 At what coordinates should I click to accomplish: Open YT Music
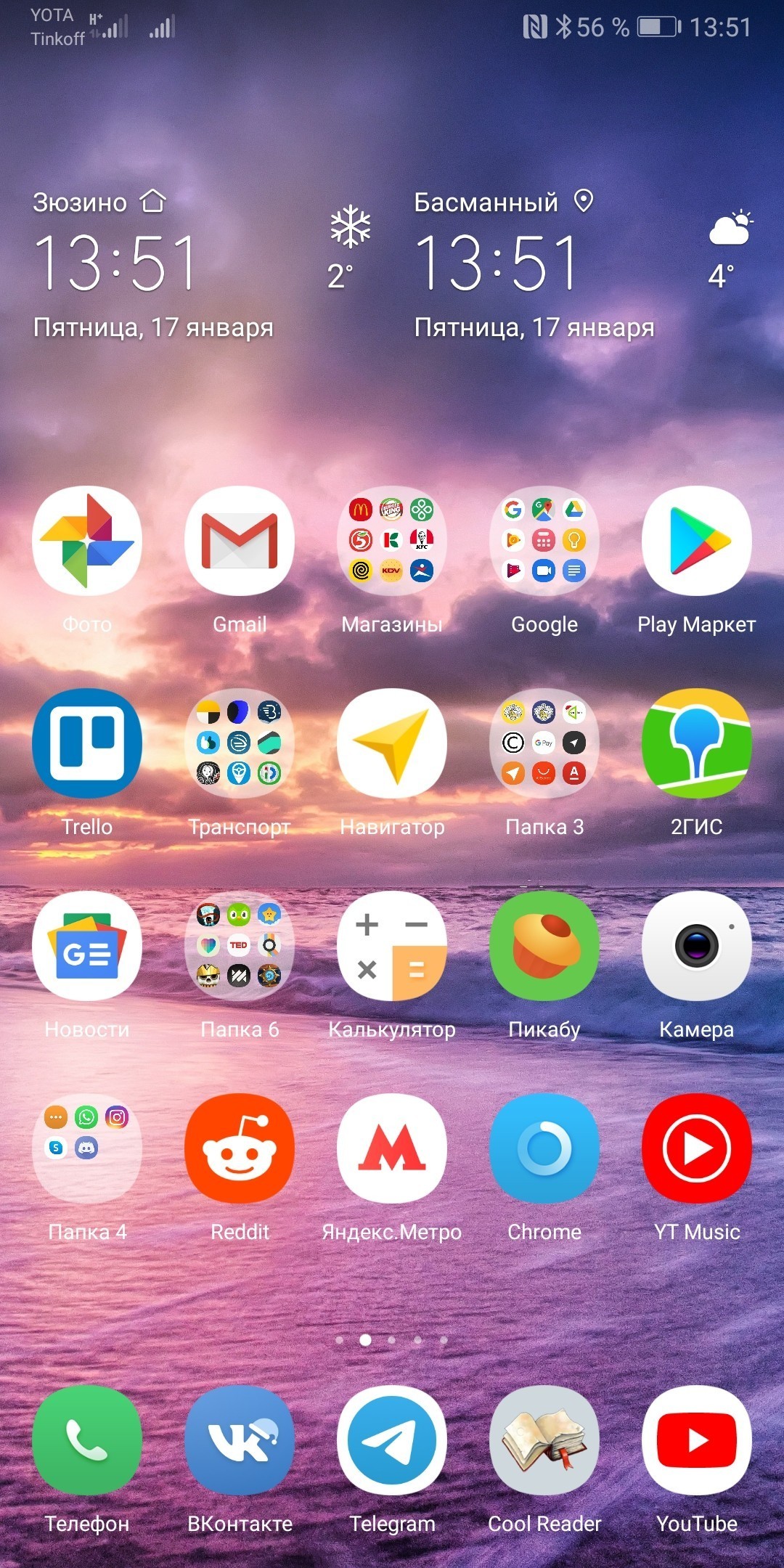697,1148
